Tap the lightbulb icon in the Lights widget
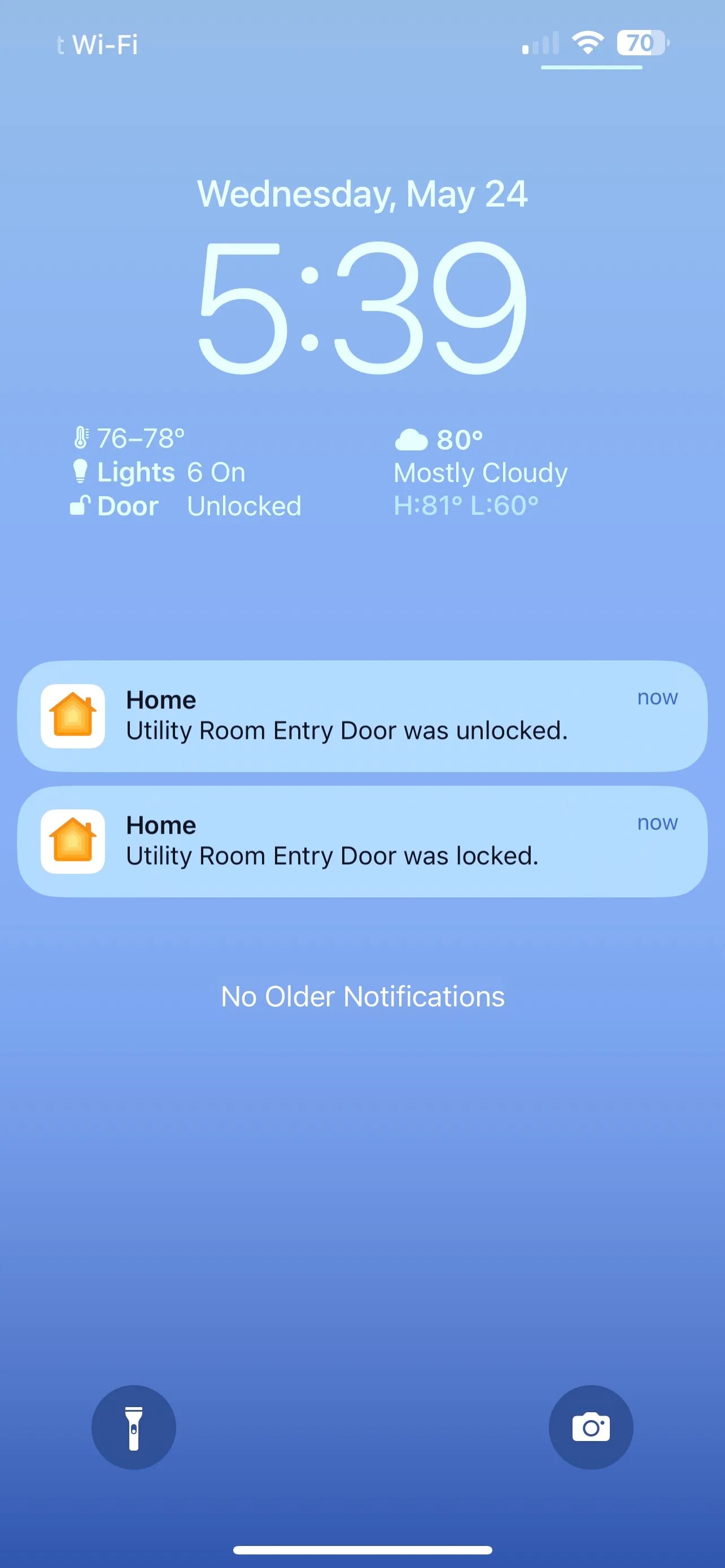 (81, 471)
